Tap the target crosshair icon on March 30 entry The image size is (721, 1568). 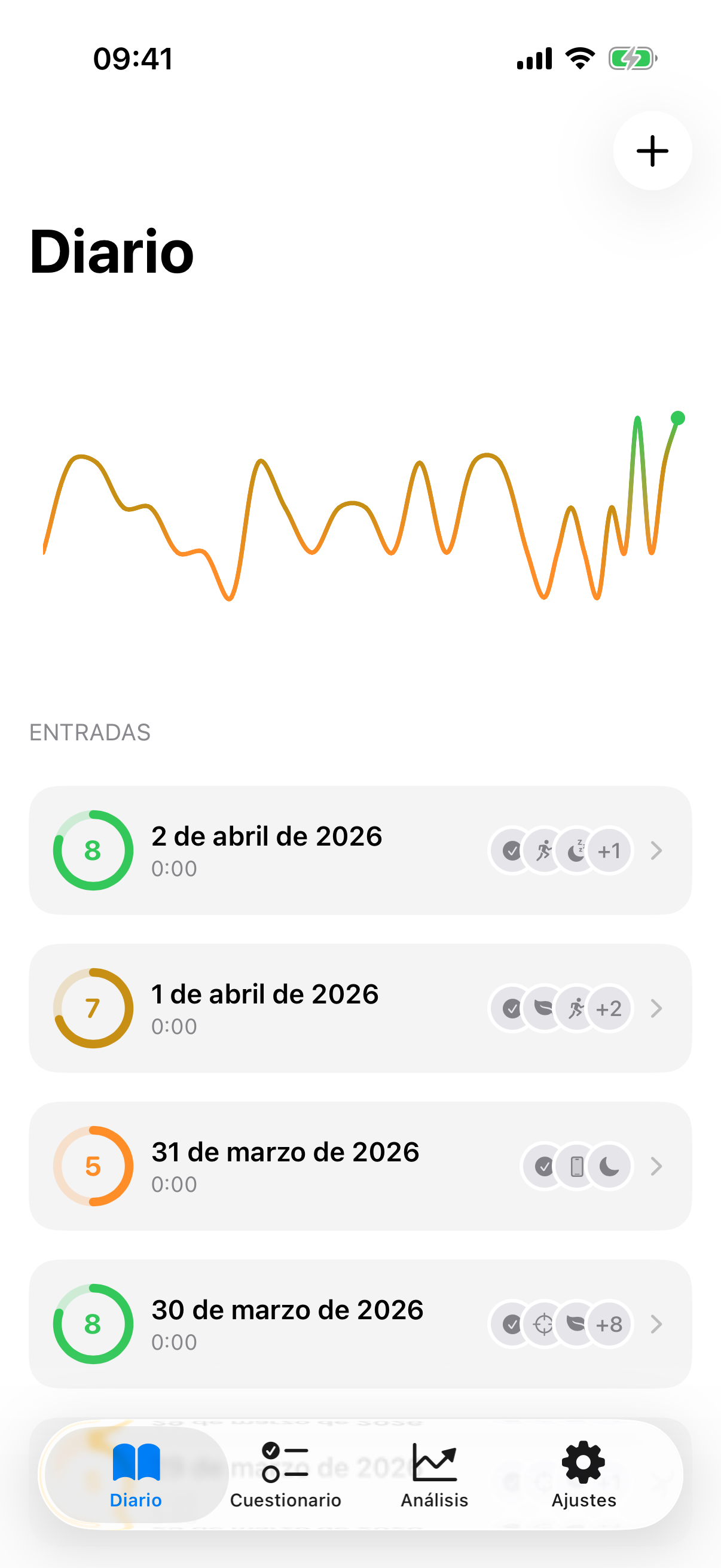point(543,1325)
